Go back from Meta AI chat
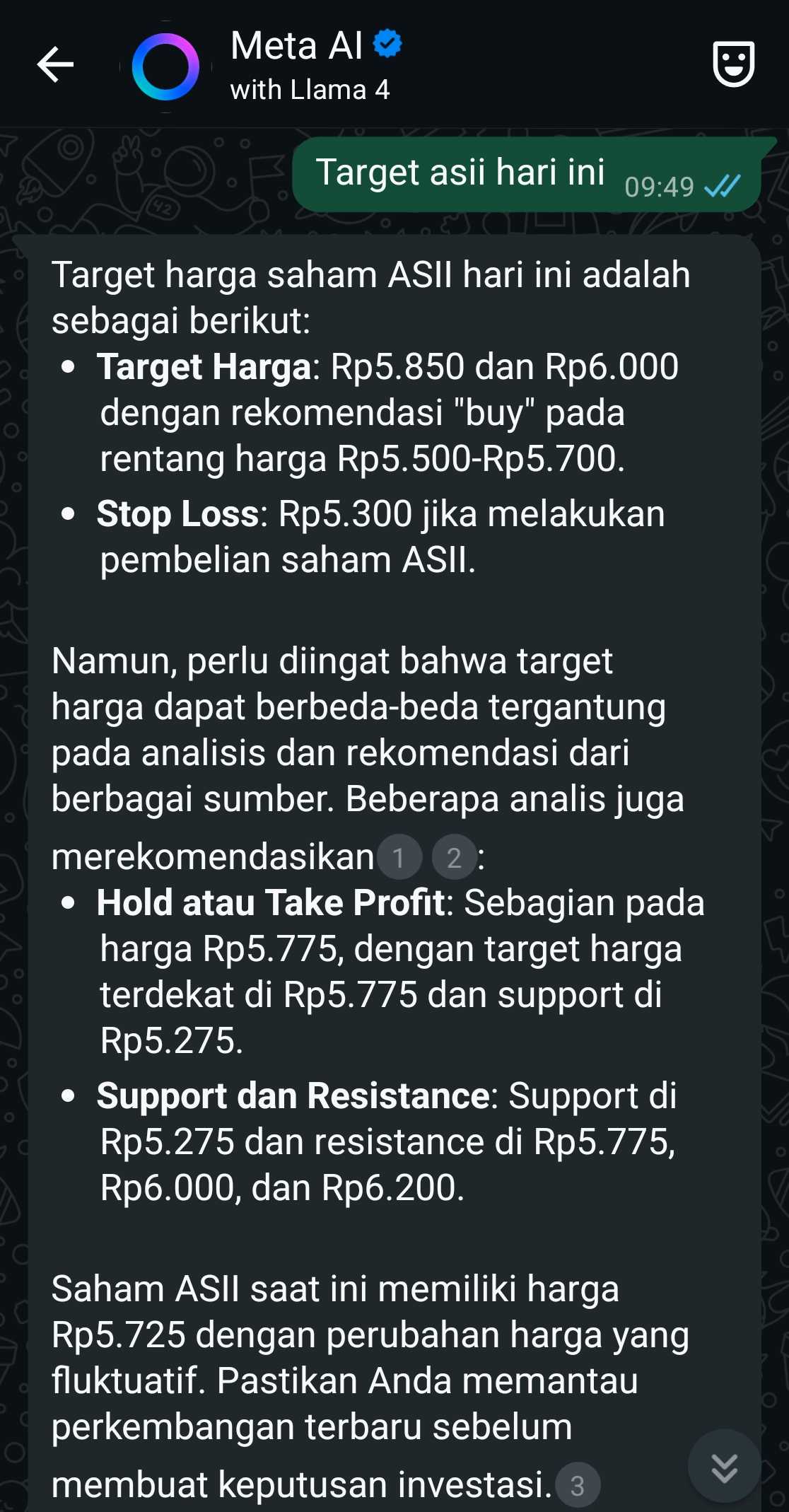 coord(55,65)
